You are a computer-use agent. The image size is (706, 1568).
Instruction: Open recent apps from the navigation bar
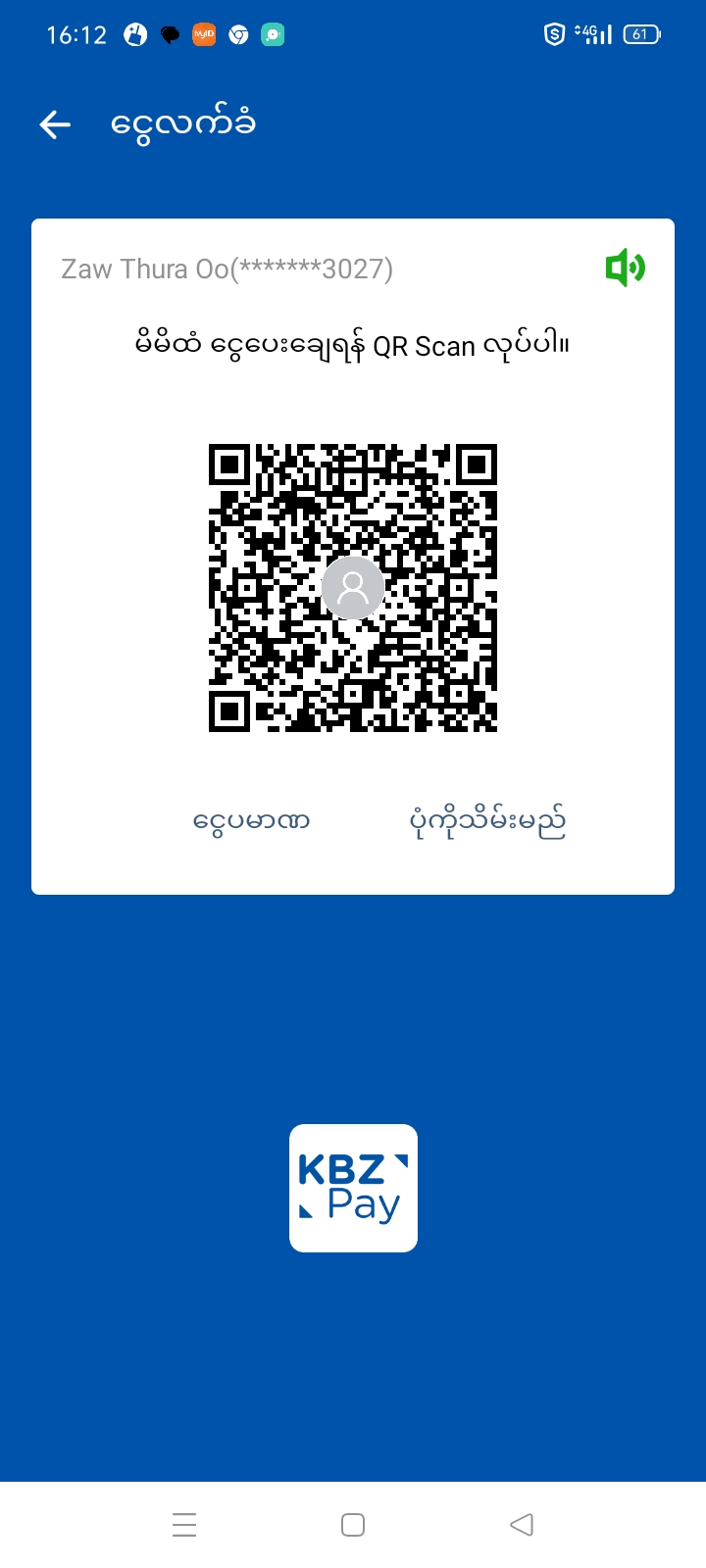(x=184, y=1525)
